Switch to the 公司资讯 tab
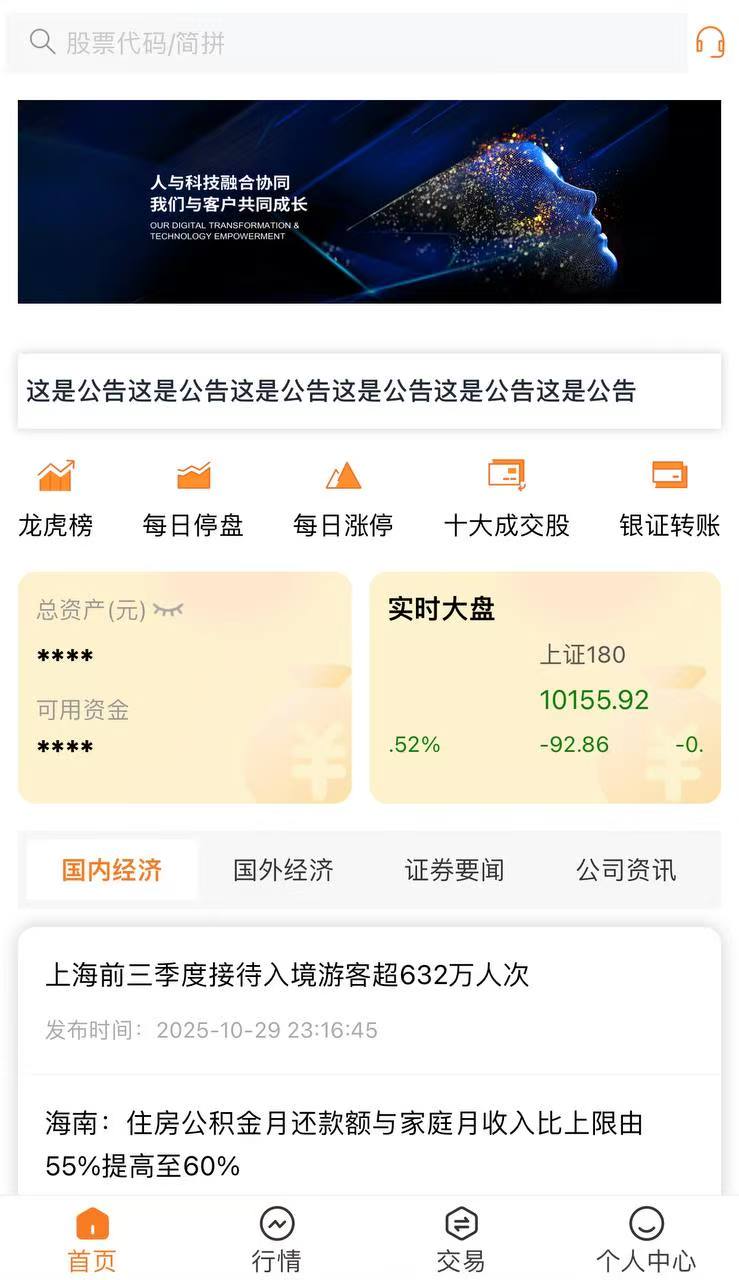Screen dimensions: 739x1280 626,870
